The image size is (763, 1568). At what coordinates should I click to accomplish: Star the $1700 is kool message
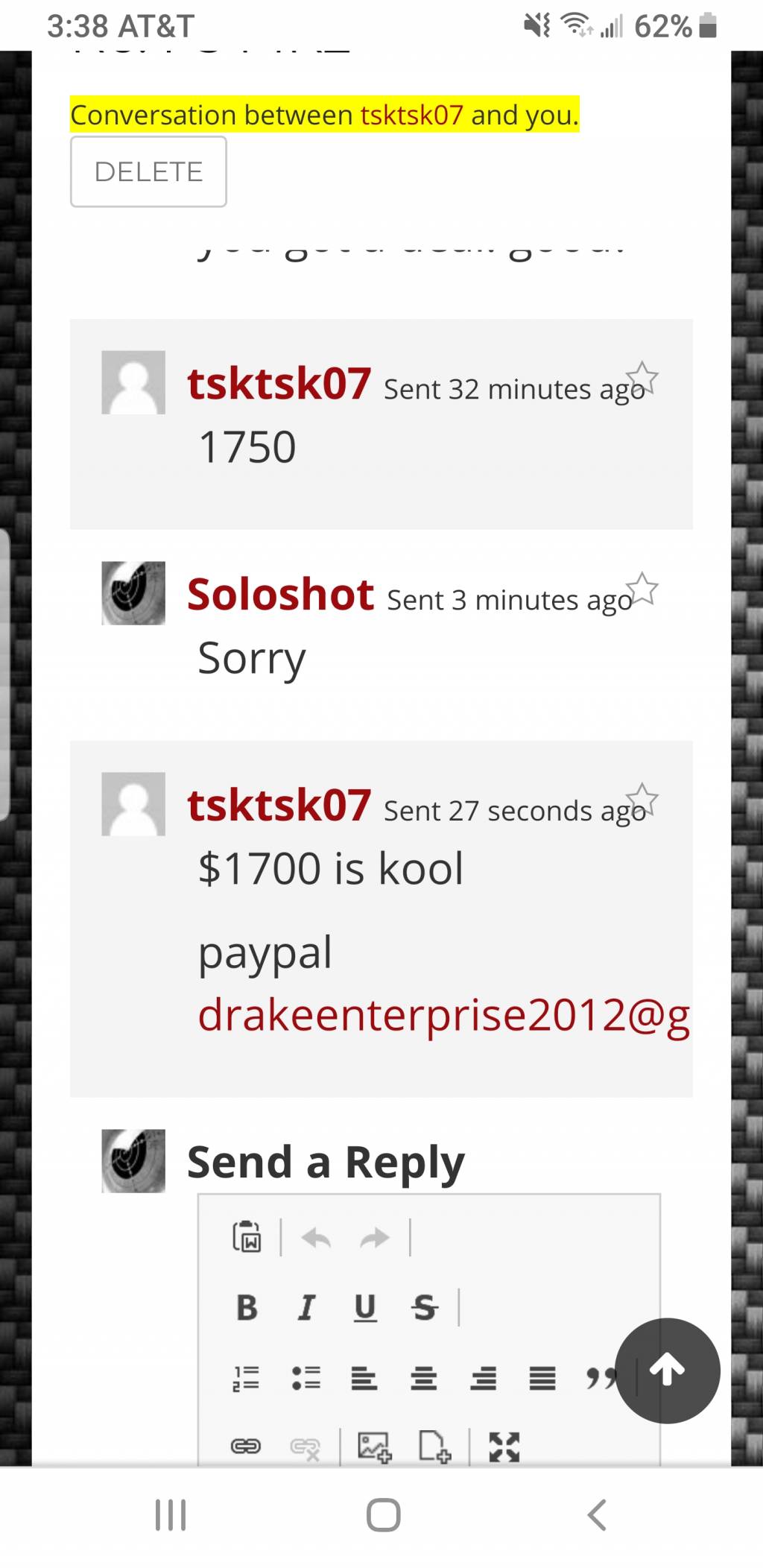pyautogui.click(x=642, y=800)
